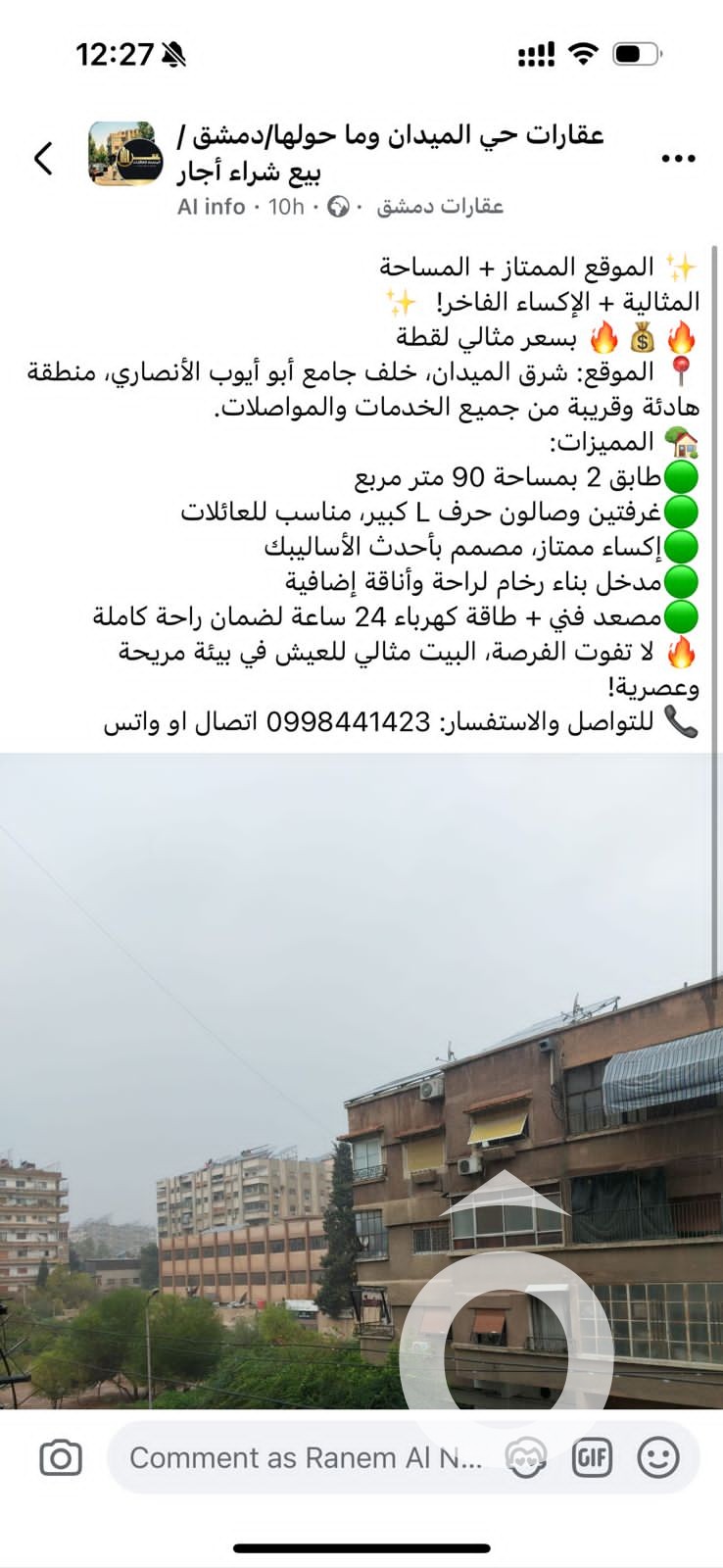Open the post's three-dot options menu
Image resolution: width=723 pixels, height=1568 pixels.
pos(678,158)
